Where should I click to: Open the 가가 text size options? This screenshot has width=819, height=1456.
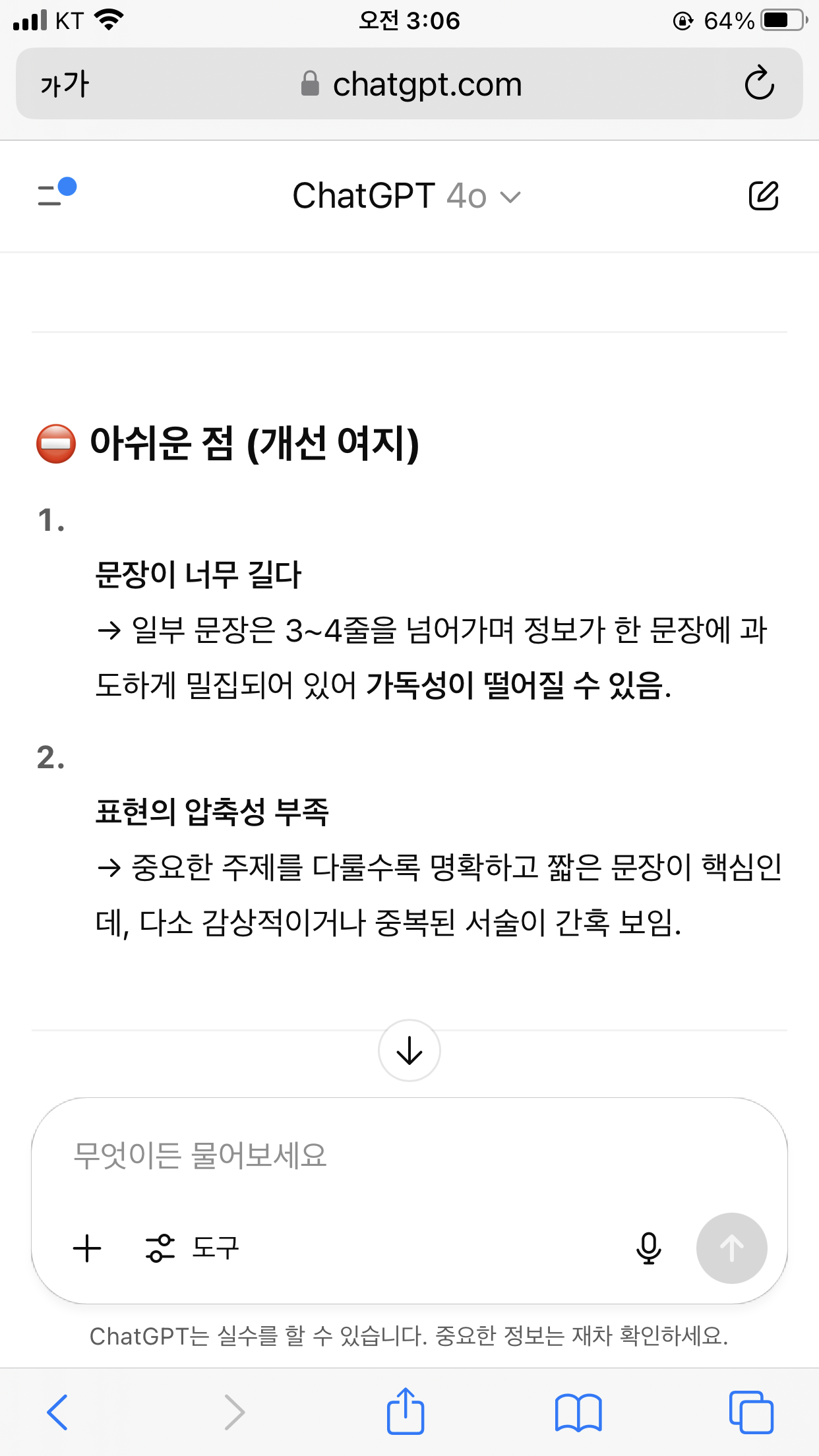click(x=65, y=84)
